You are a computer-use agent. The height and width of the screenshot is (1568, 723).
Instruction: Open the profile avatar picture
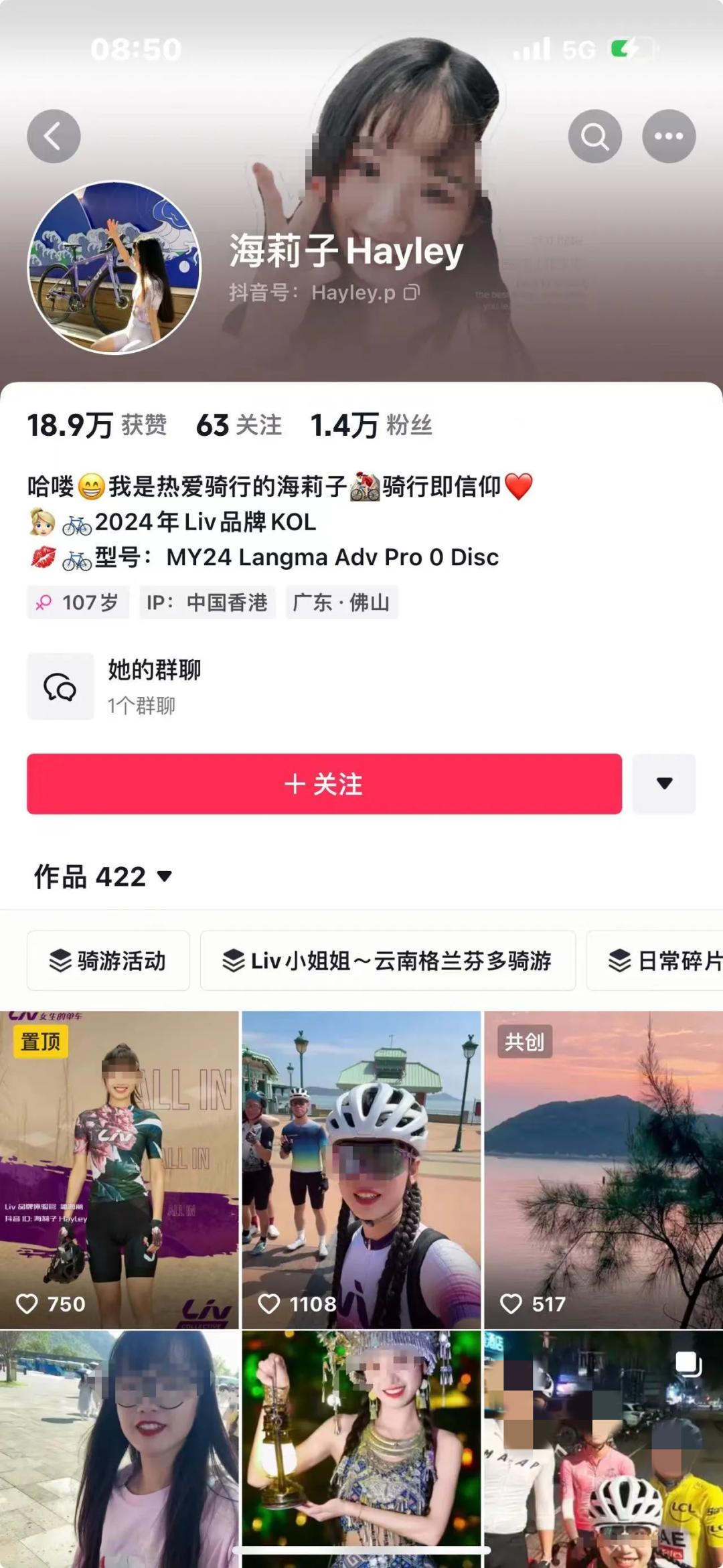[114, 267]
